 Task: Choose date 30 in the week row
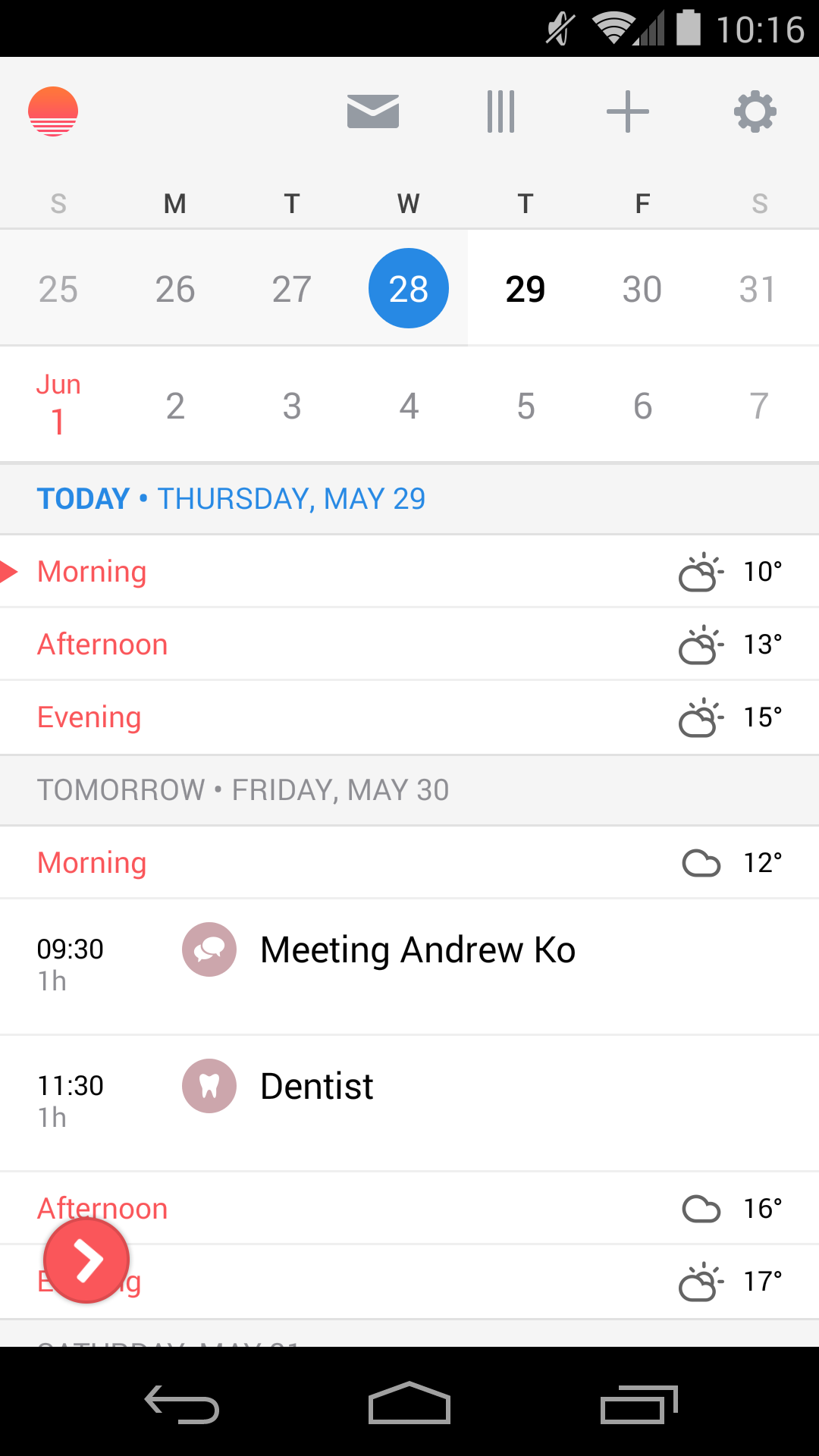pos(642,289)
